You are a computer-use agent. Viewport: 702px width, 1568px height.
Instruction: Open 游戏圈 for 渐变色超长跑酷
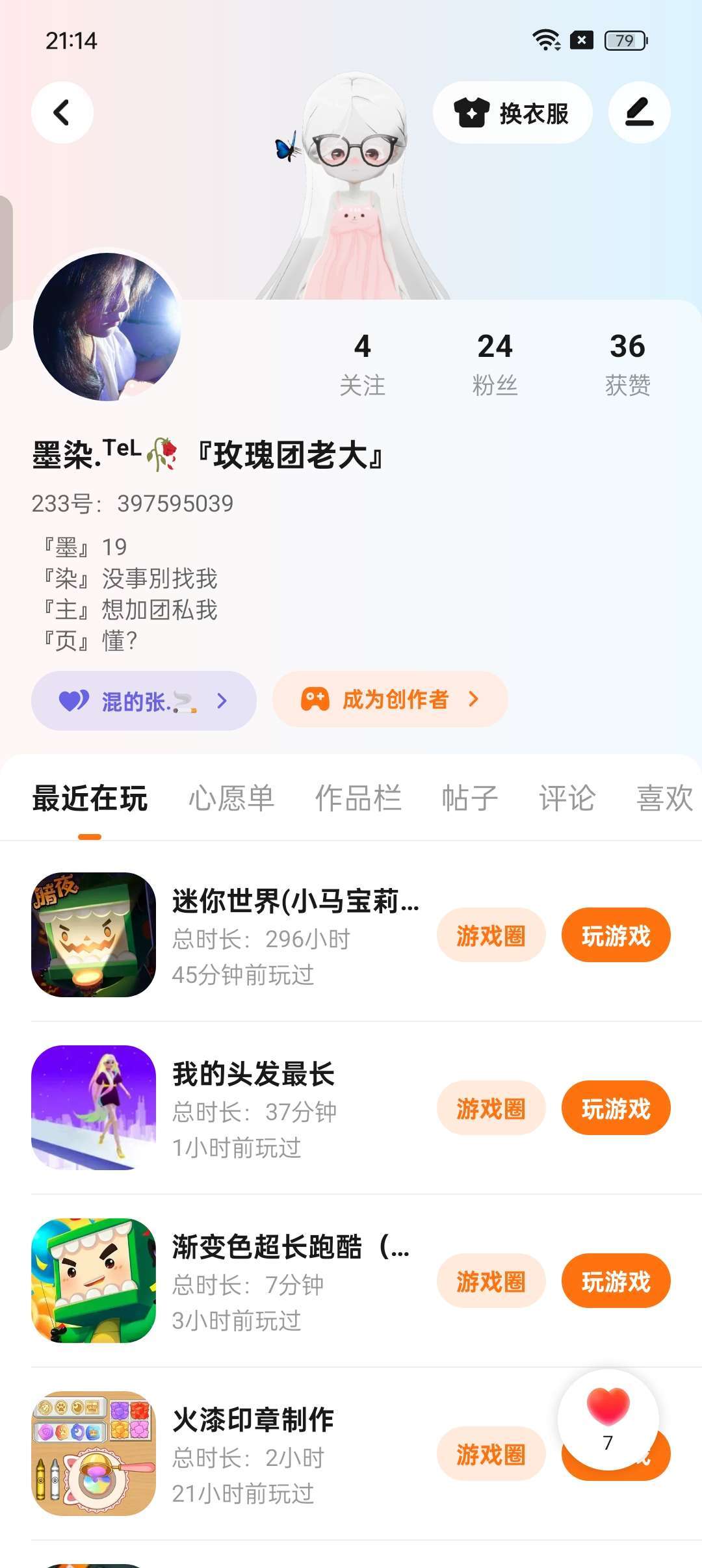tap(491, 1281)
